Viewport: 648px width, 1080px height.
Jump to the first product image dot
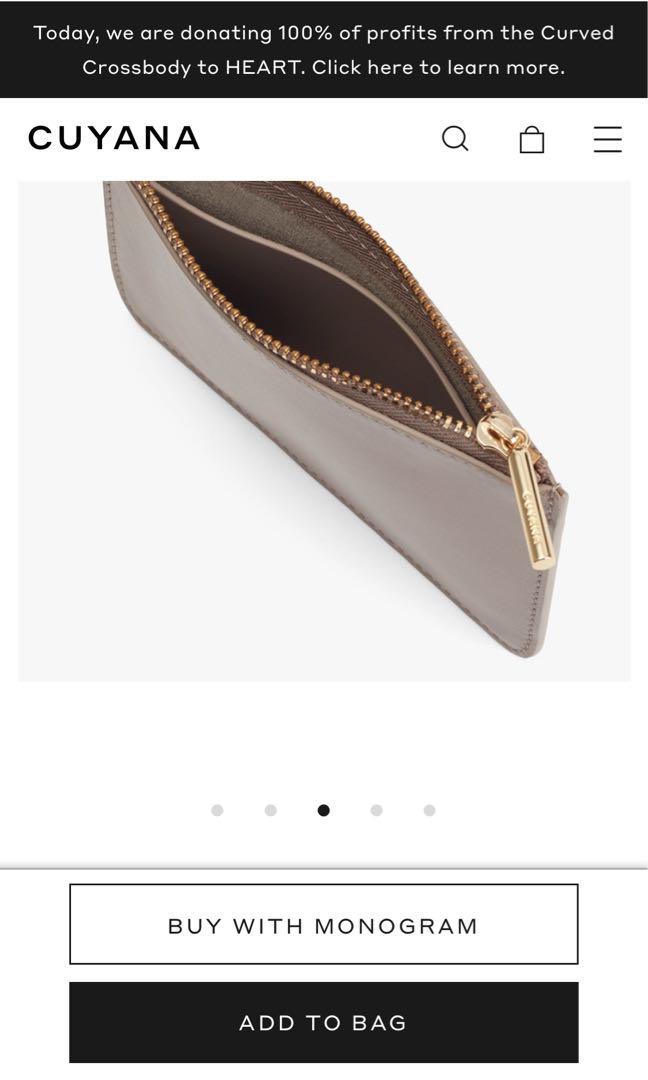click(217, 810)
